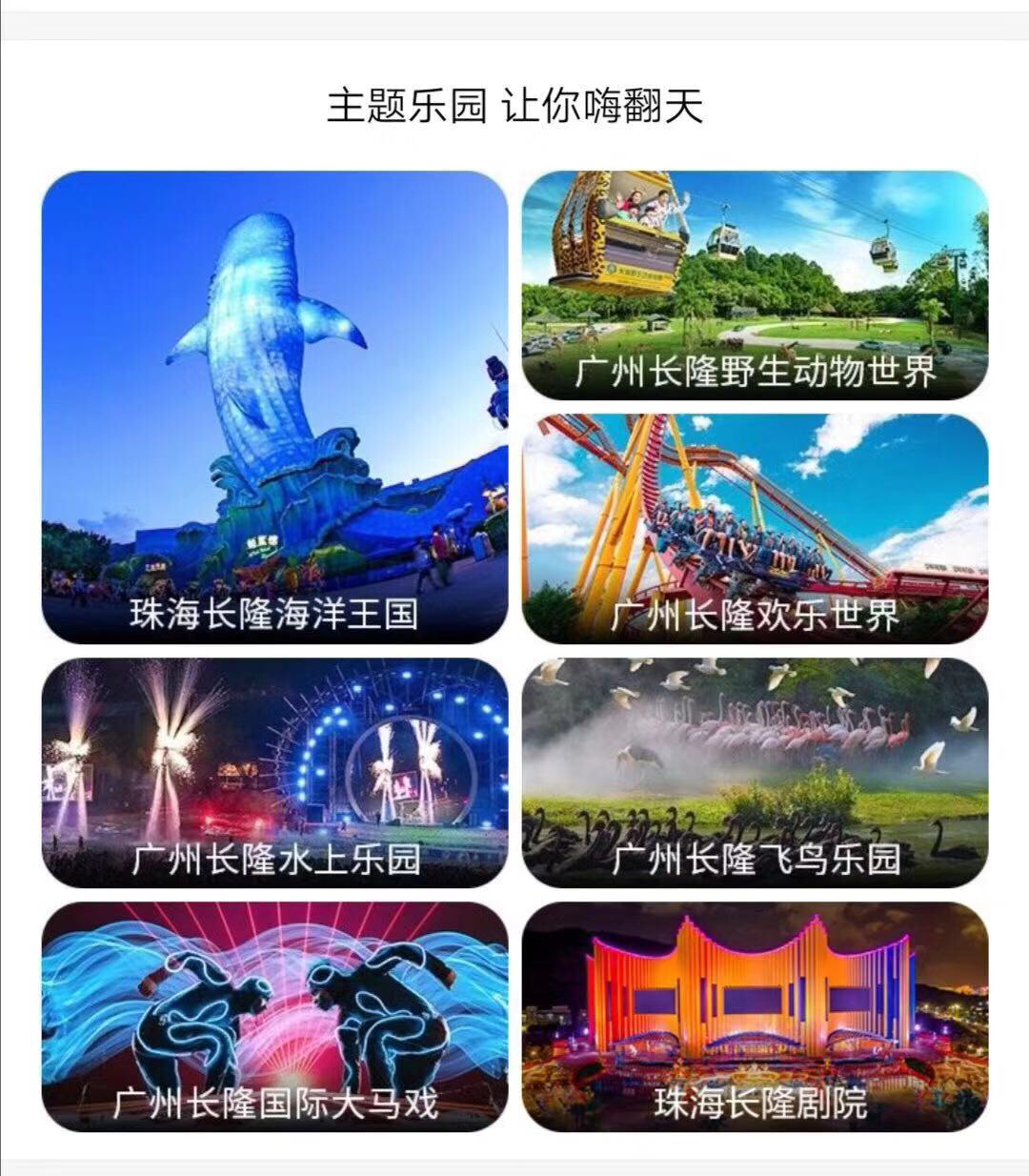Choose the 广州长隆飞鸟乐园 card
This screenshot has width=1029, height=1176.
755,772
